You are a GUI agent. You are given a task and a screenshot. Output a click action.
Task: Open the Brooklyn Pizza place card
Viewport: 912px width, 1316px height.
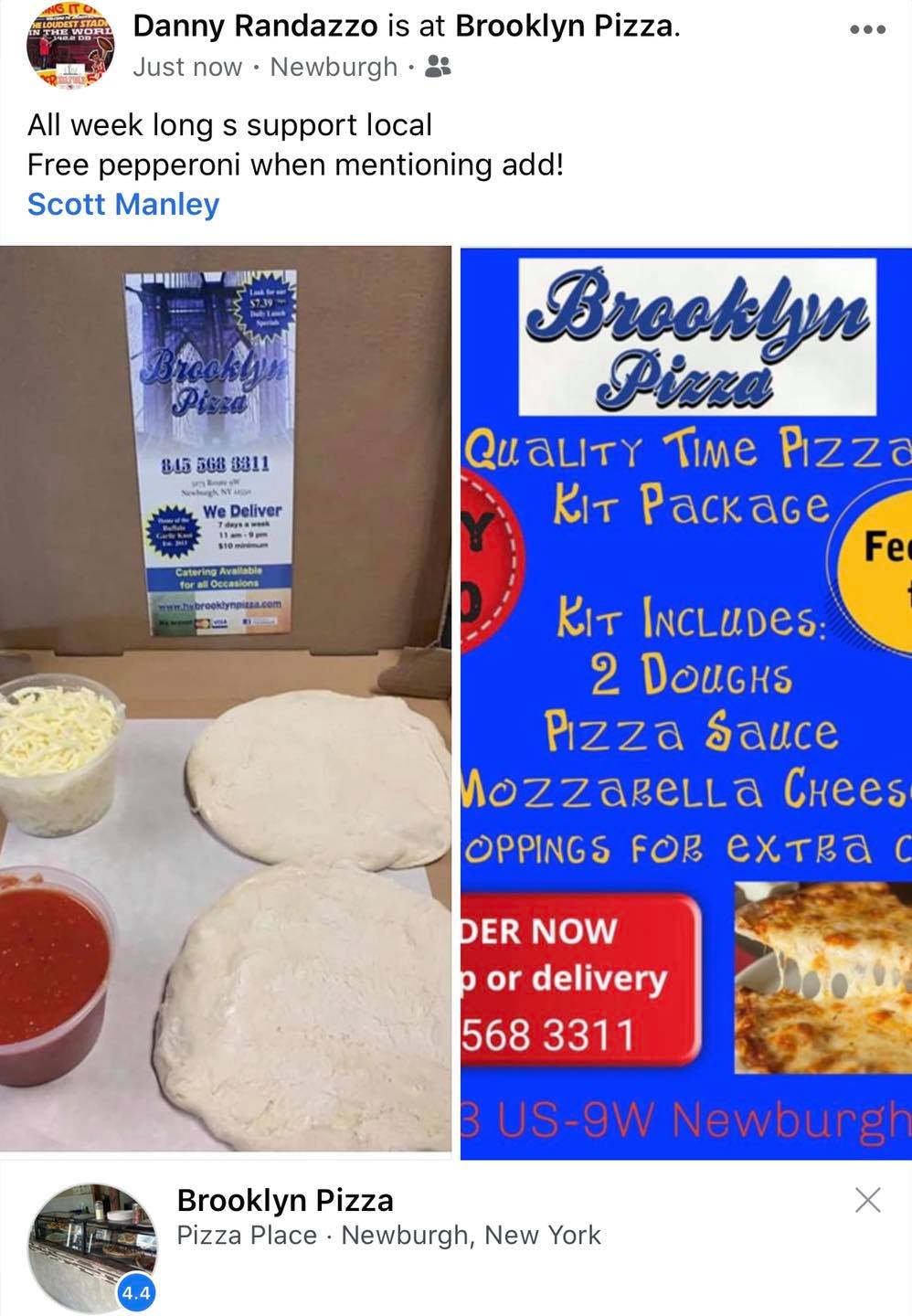(388, 1217)
